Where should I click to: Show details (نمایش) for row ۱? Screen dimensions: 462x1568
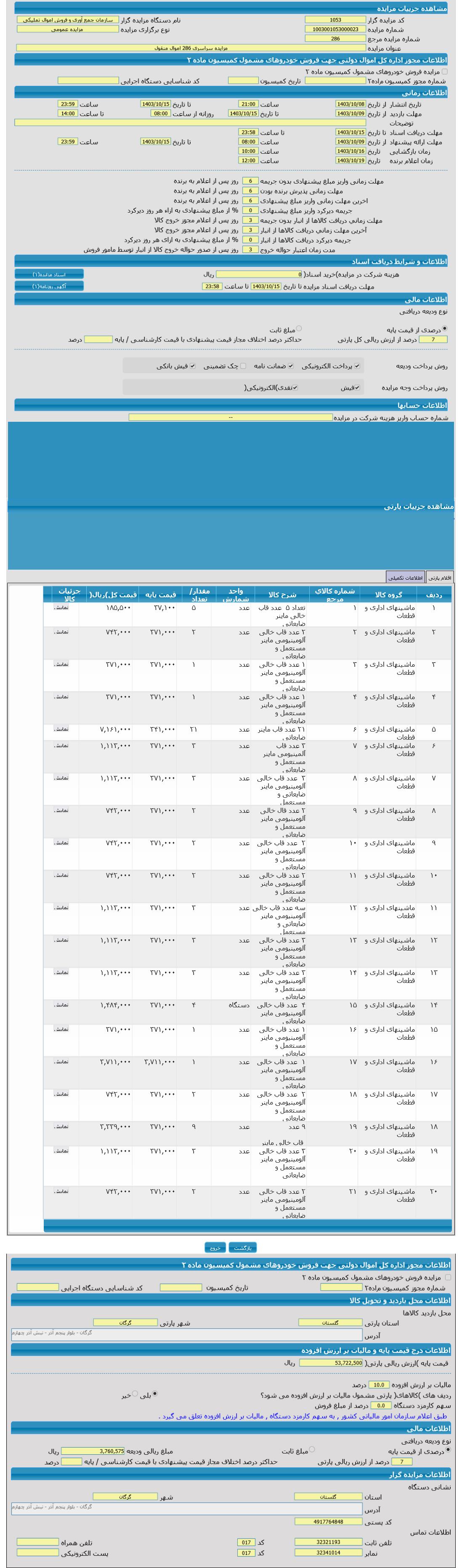coord(61,607)
